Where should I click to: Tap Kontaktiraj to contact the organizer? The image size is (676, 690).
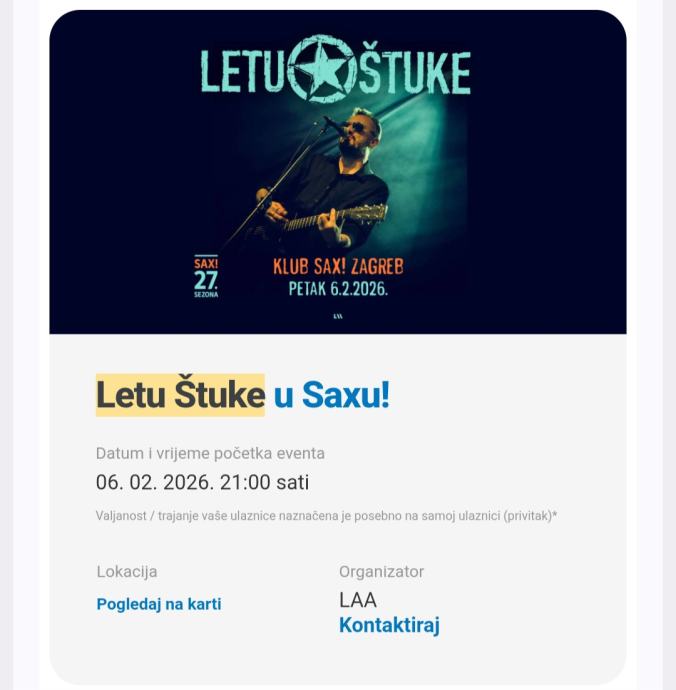coord(389,625)
